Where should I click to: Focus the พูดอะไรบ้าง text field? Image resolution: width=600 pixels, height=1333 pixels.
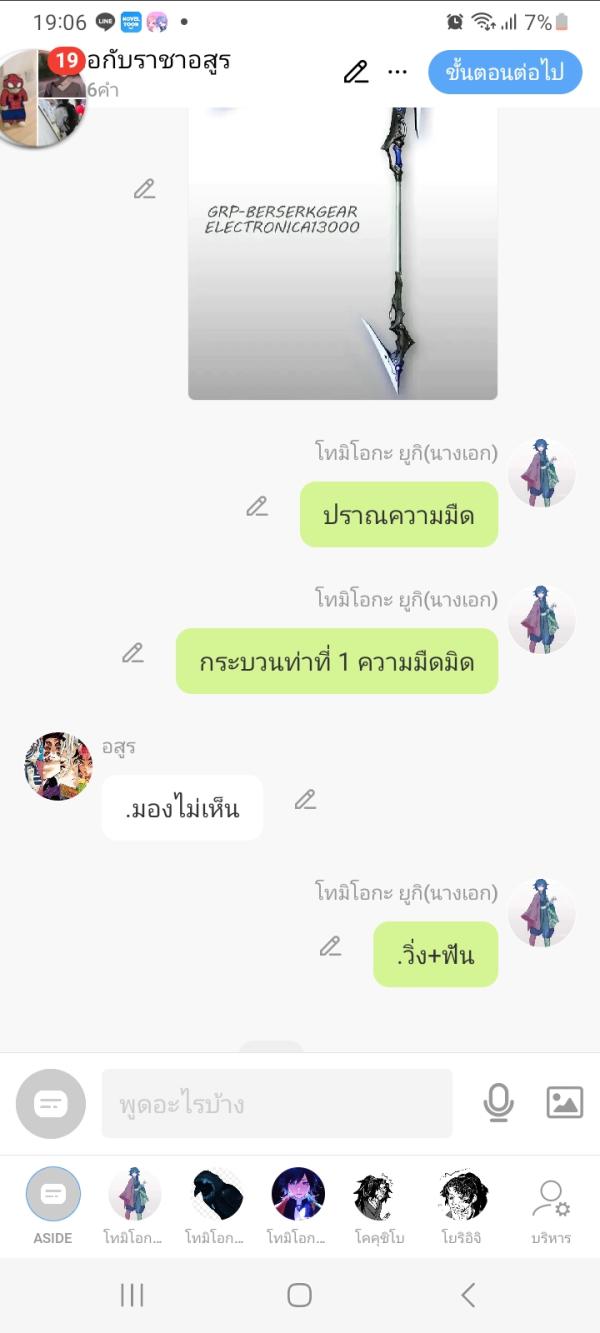[x=277, y=1104]
